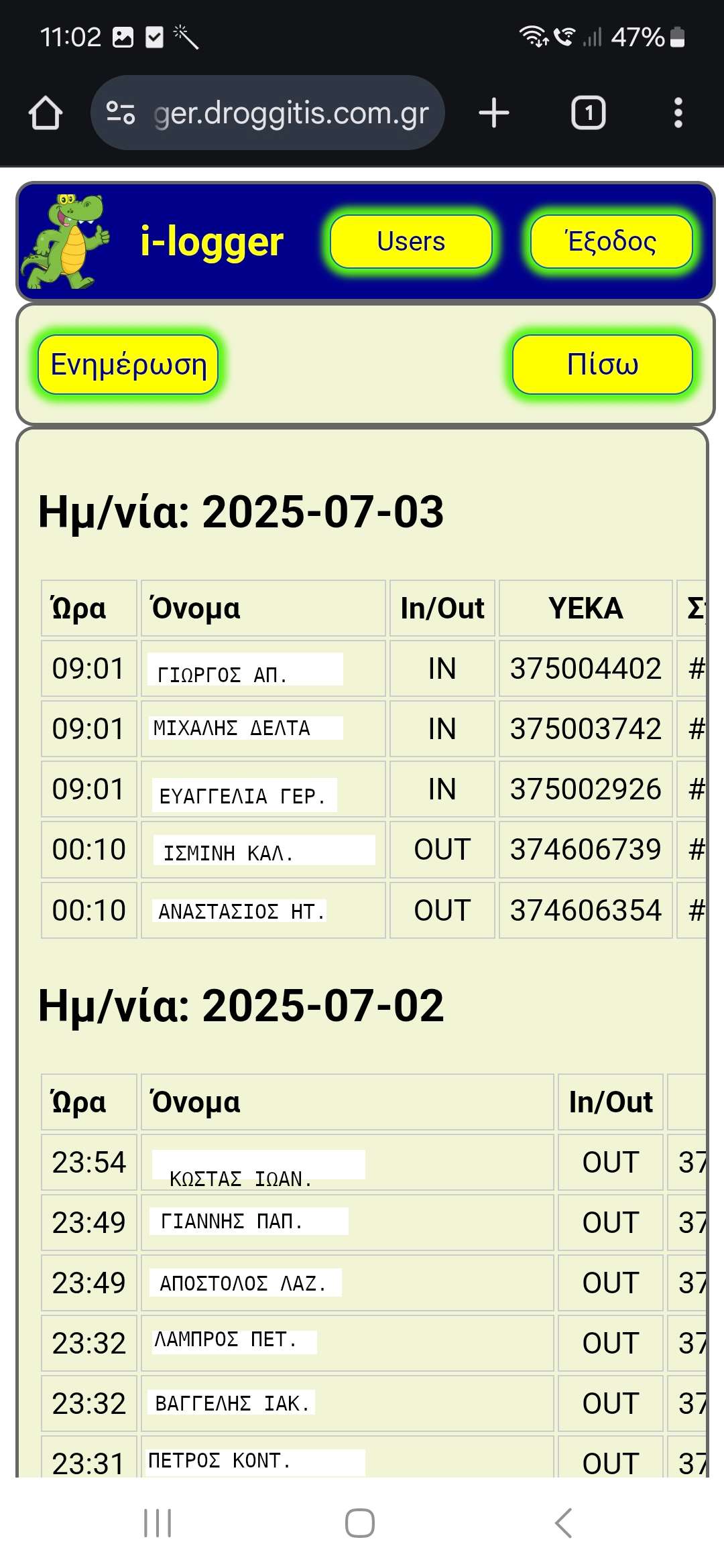
Task: Tap the system back button
Action: 564,1523
